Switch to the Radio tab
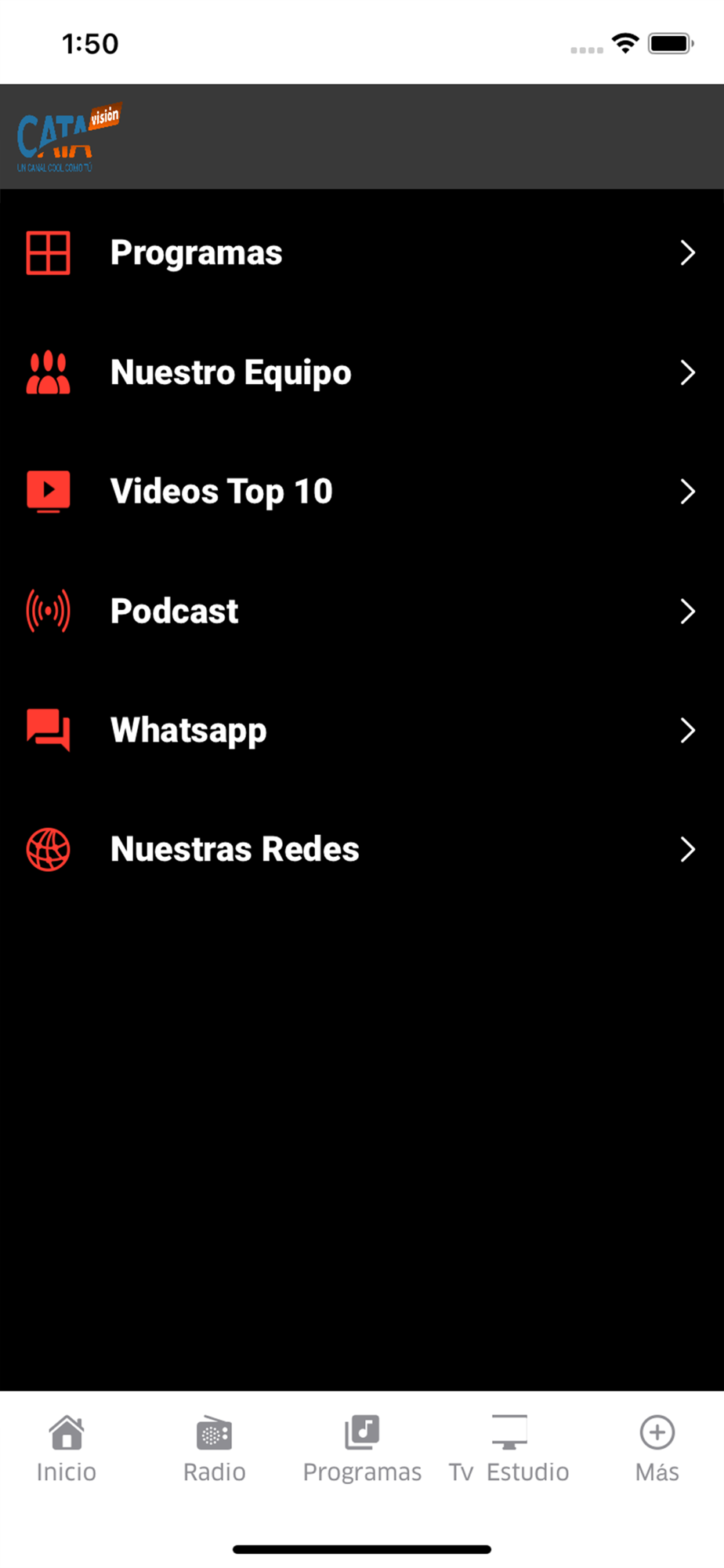Viewport: 724px width, 1568px height. tap(214, 1449)
